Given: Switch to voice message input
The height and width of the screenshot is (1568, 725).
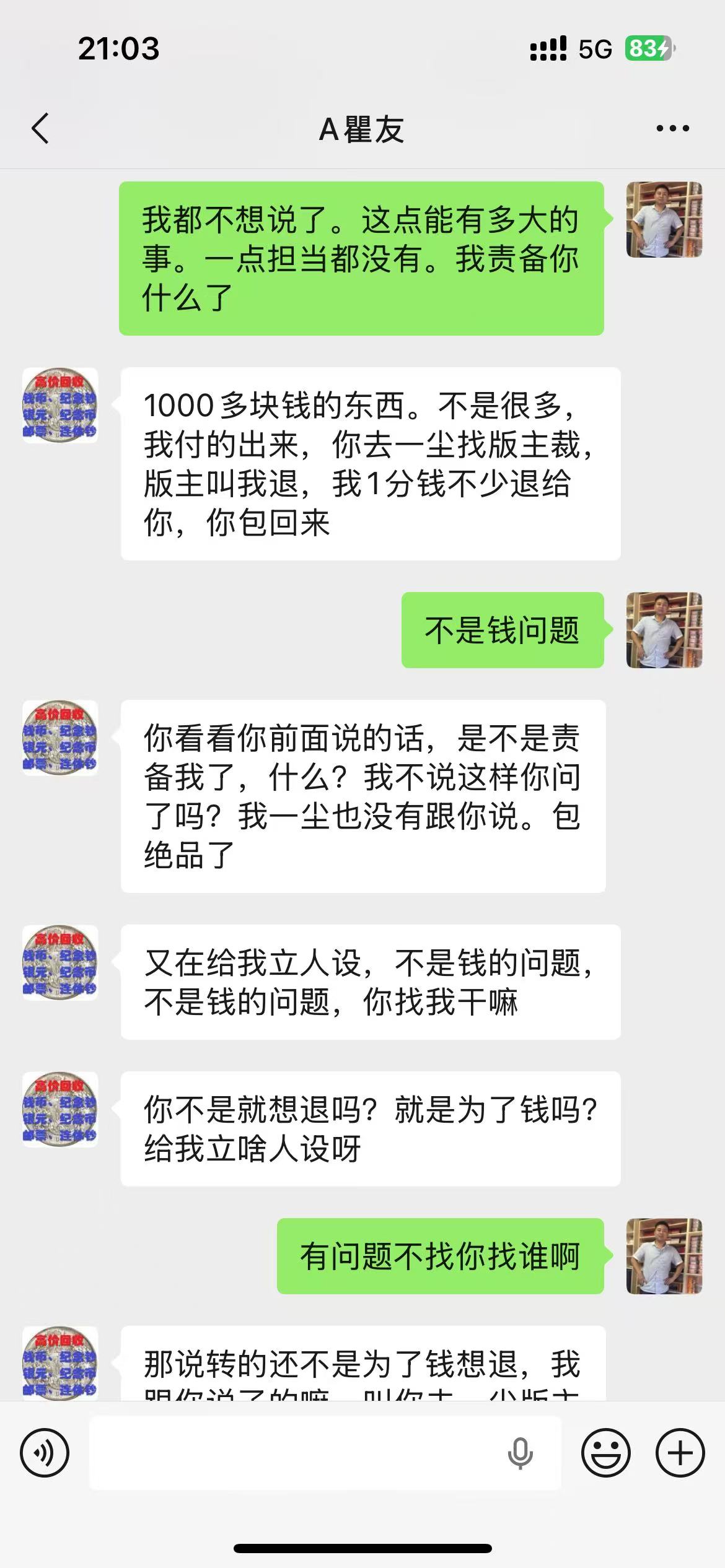Looking at the screenshot, I should (x=45, y=1453).
